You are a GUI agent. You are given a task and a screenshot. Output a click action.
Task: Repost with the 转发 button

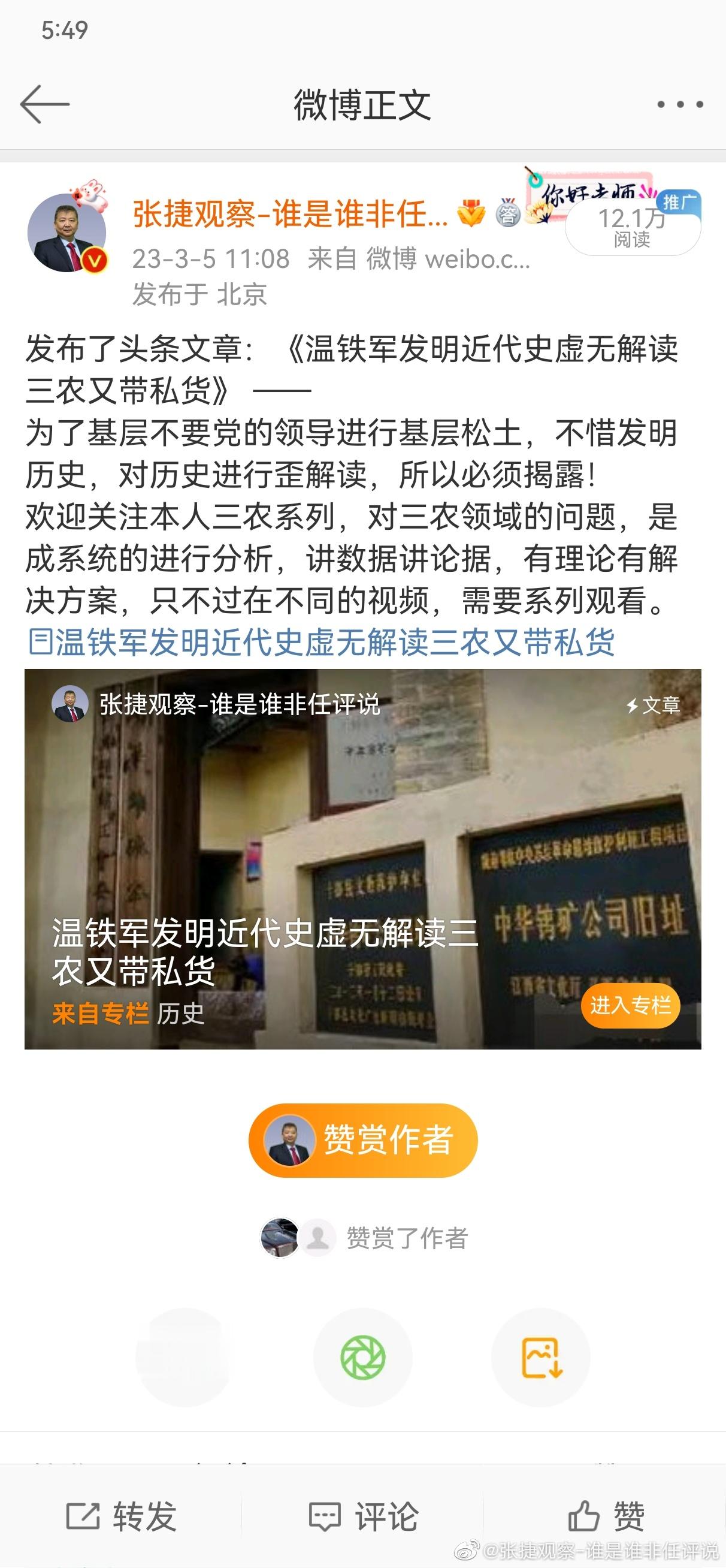pyautogui.click(x=120, y=1516)
